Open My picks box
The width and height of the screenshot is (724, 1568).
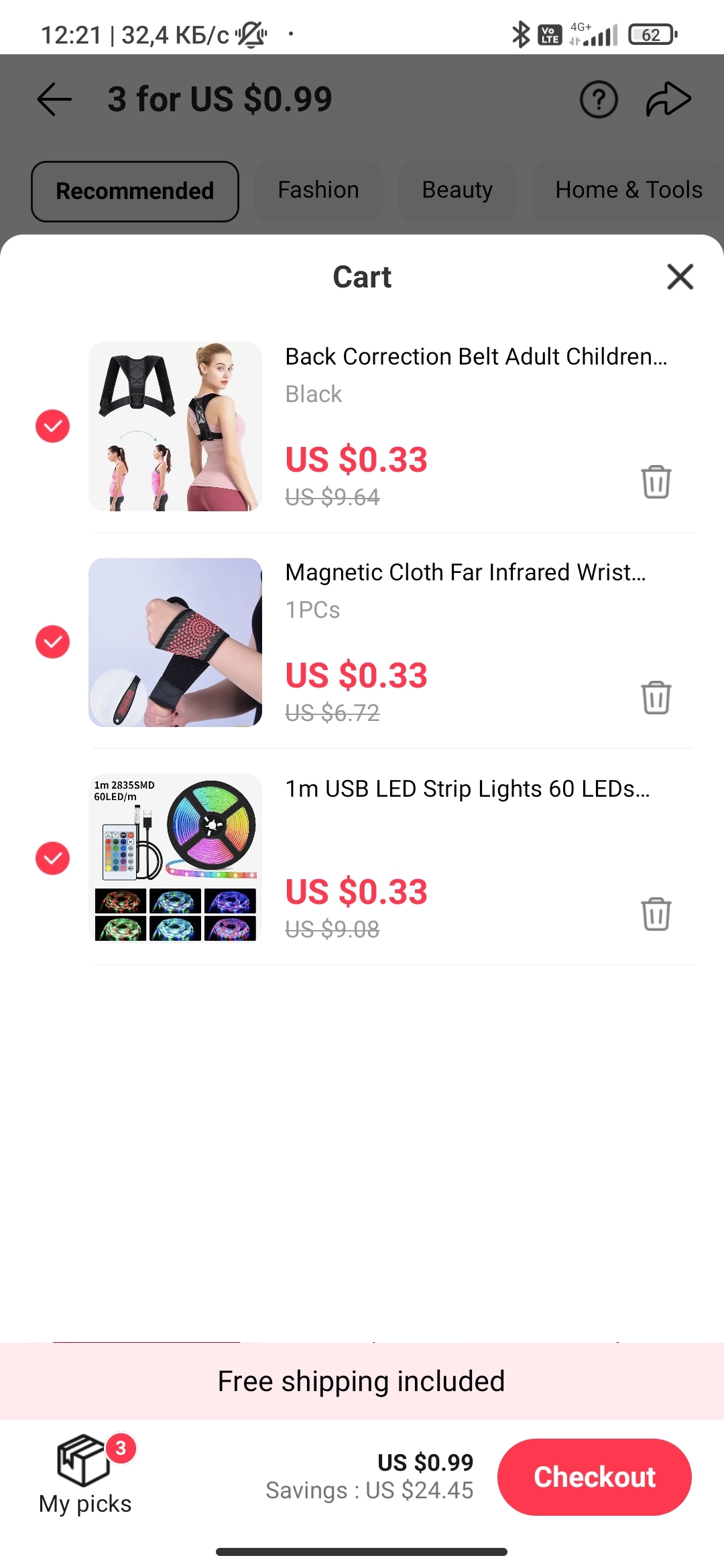pos(85,1474)
